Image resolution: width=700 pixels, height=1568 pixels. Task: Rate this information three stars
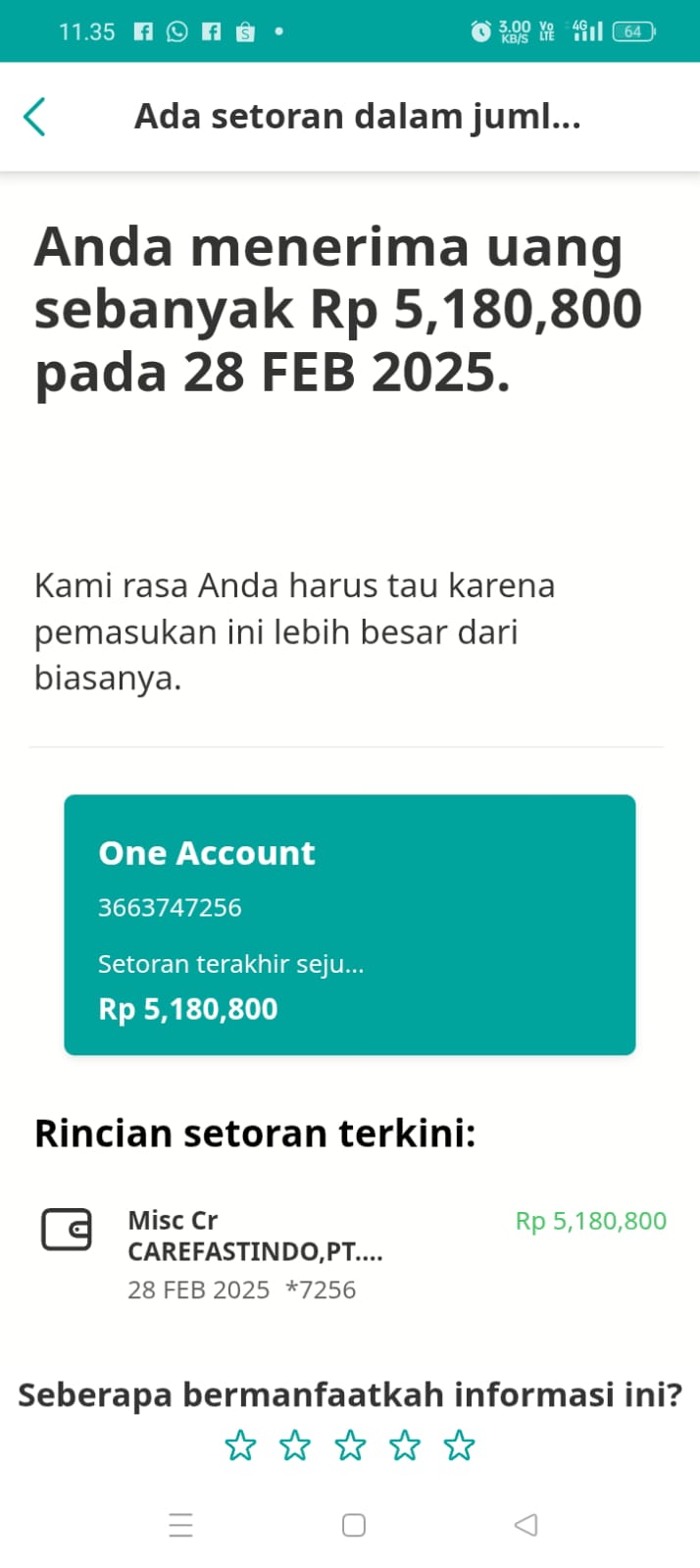[350, 1444]
